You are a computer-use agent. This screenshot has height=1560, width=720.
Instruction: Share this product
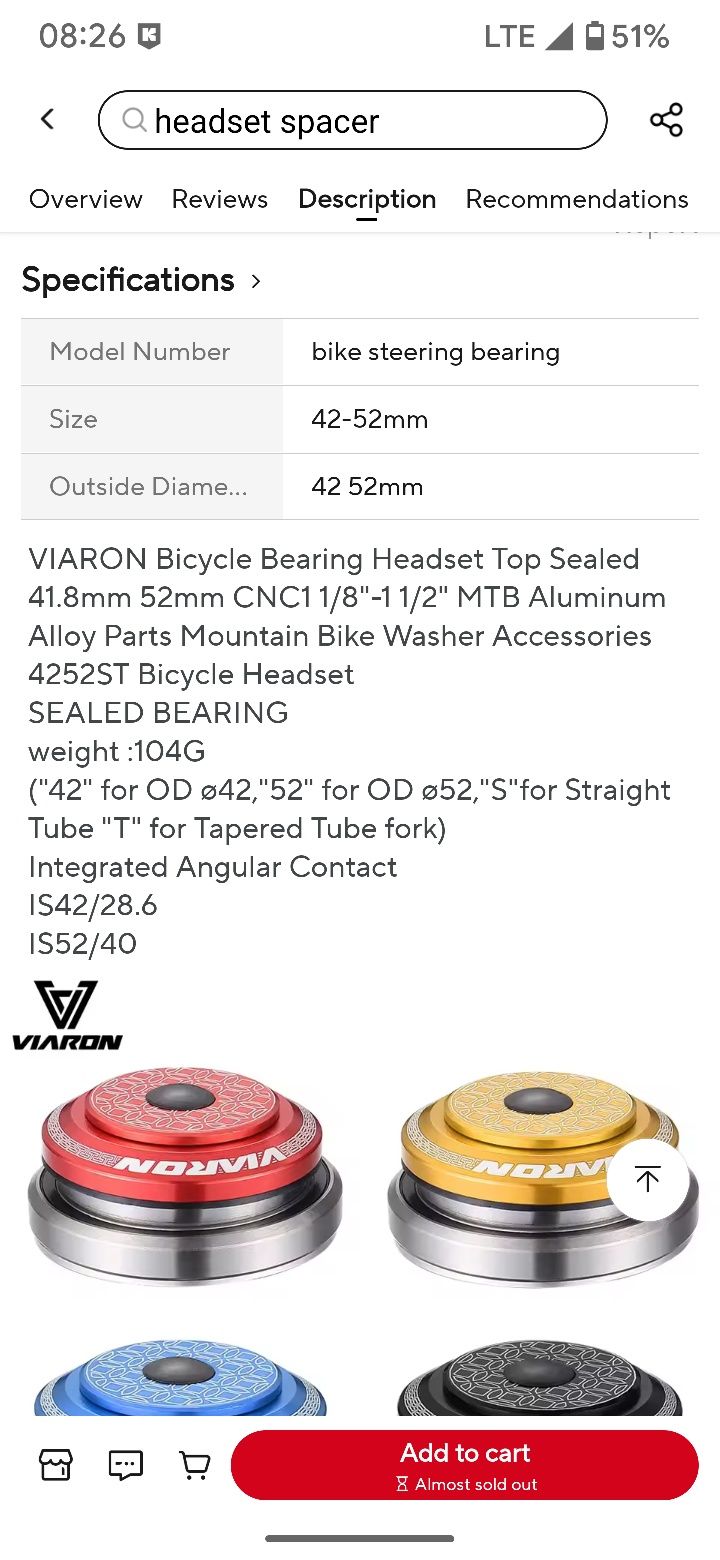(x=666, y=120)
